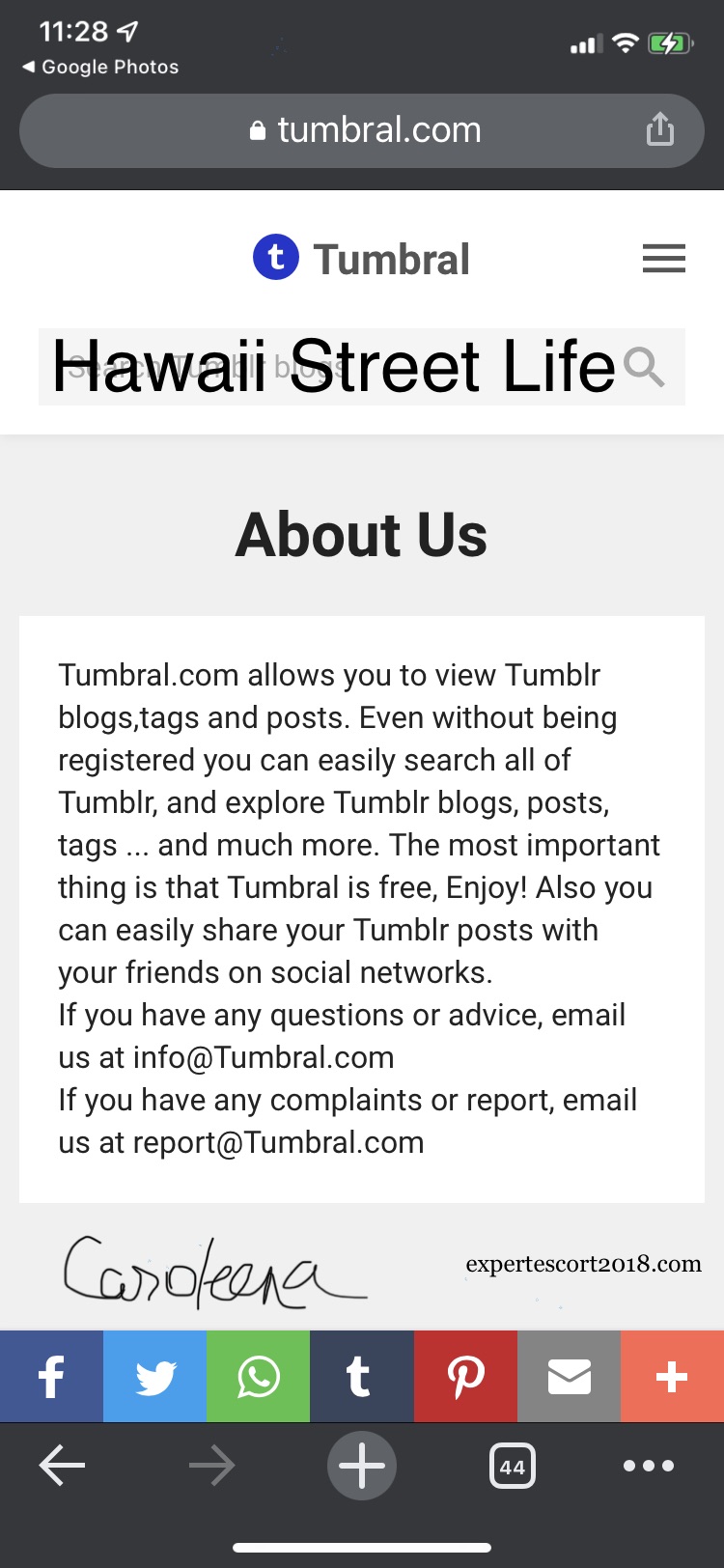Share this page from the address bar

(660, 129)
